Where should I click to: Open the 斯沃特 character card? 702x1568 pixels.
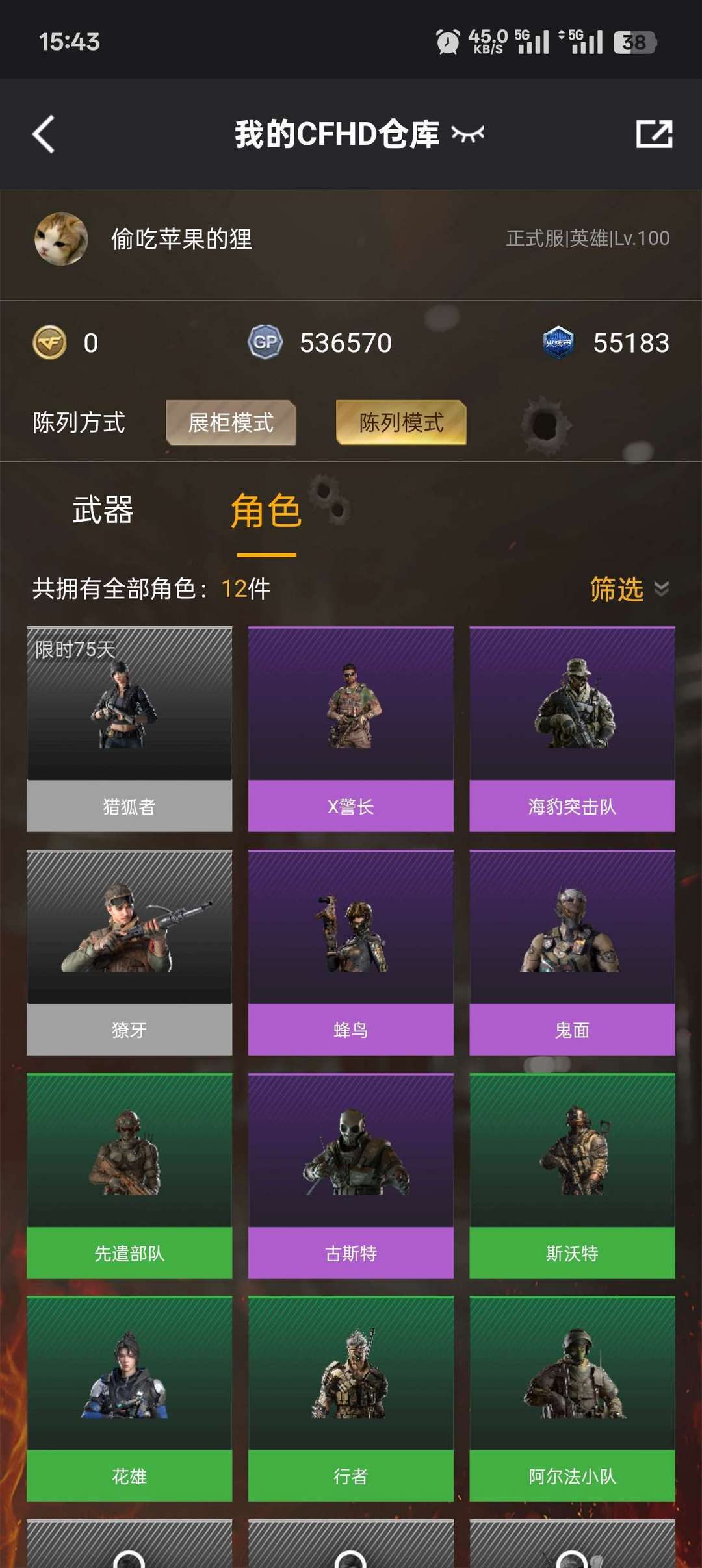(573, 1176)
